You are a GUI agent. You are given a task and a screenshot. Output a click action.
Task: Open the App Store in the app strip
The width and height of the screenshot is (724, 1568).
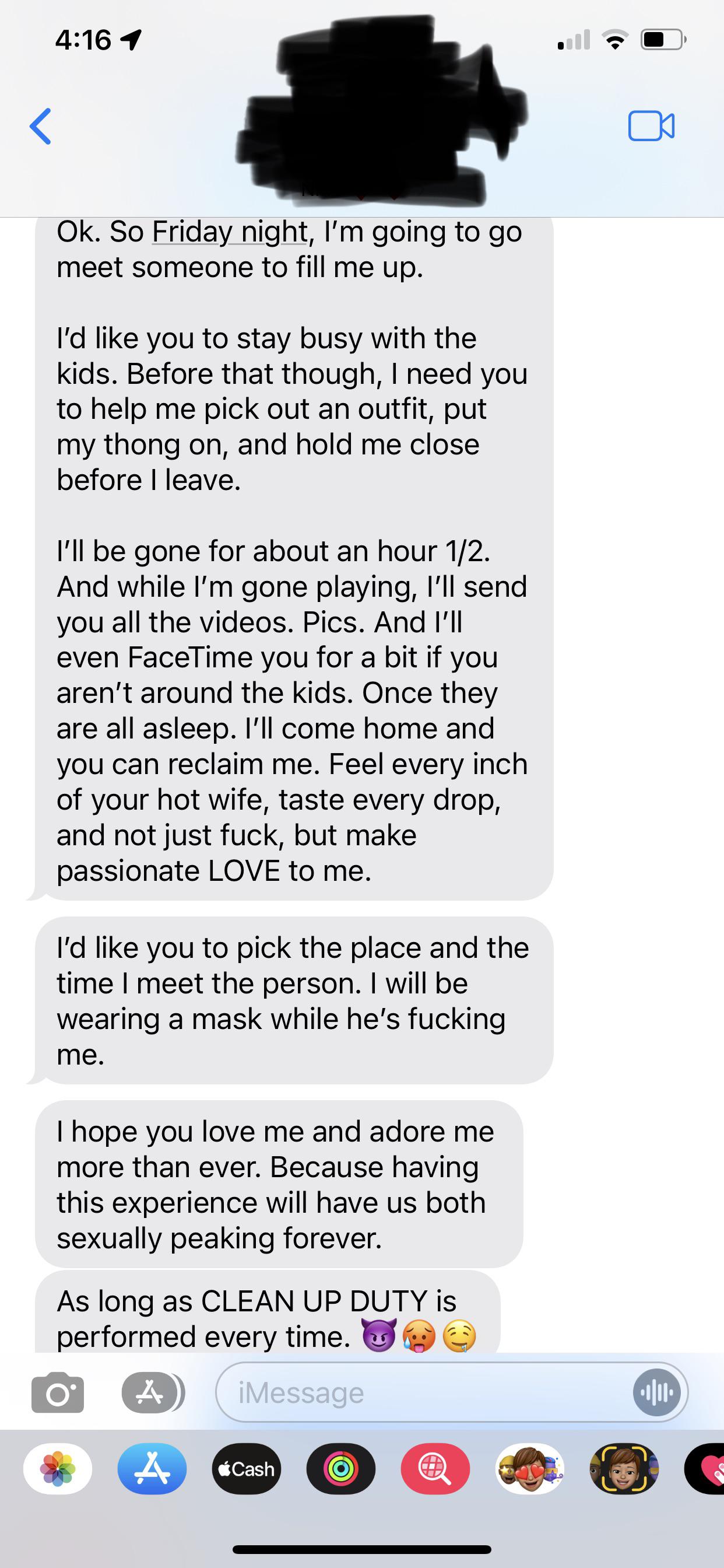pyautogui.click(x=152, y=1469)
